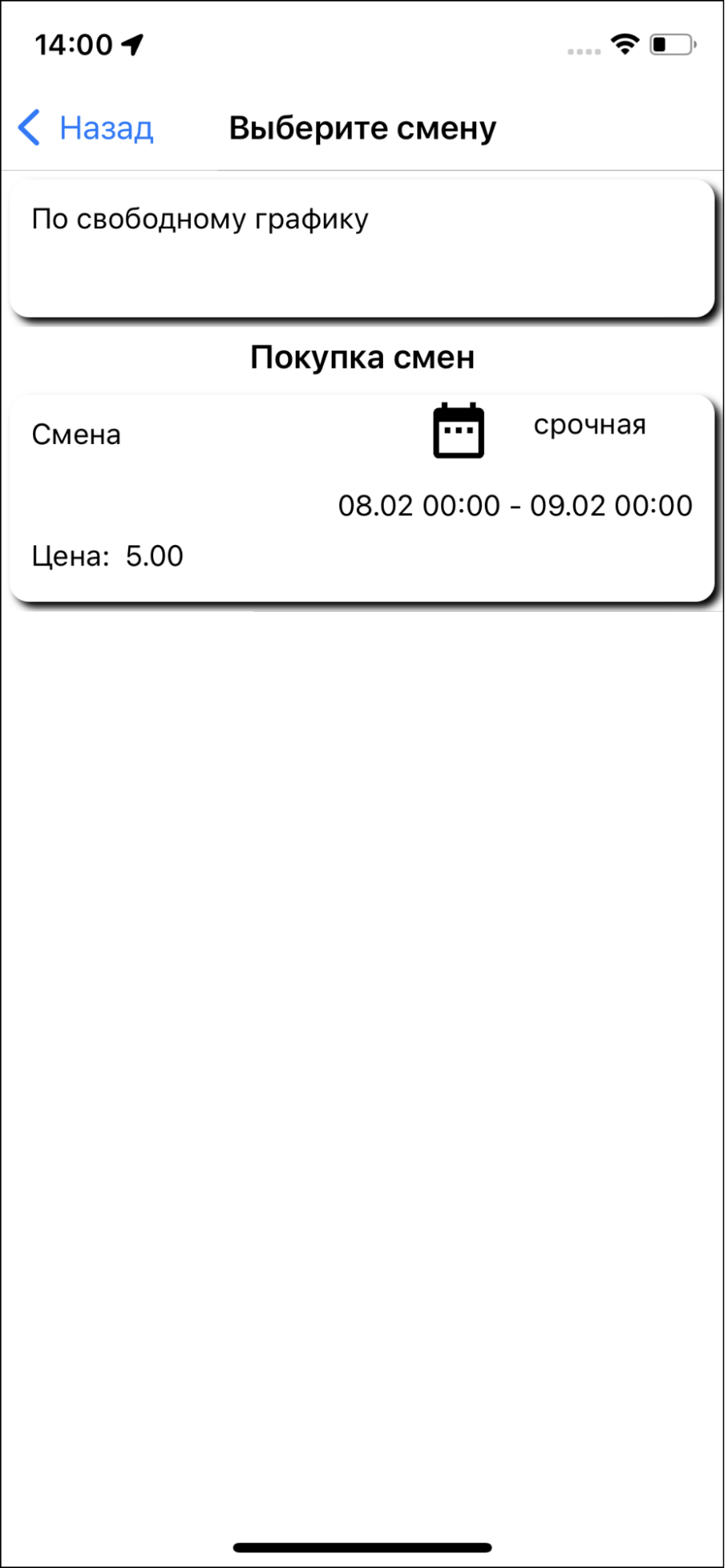Go back with the Назад button
Image resolution: width=725 pixels, height=1568 pixels.
pyautogui.click(x=86, y=128)
